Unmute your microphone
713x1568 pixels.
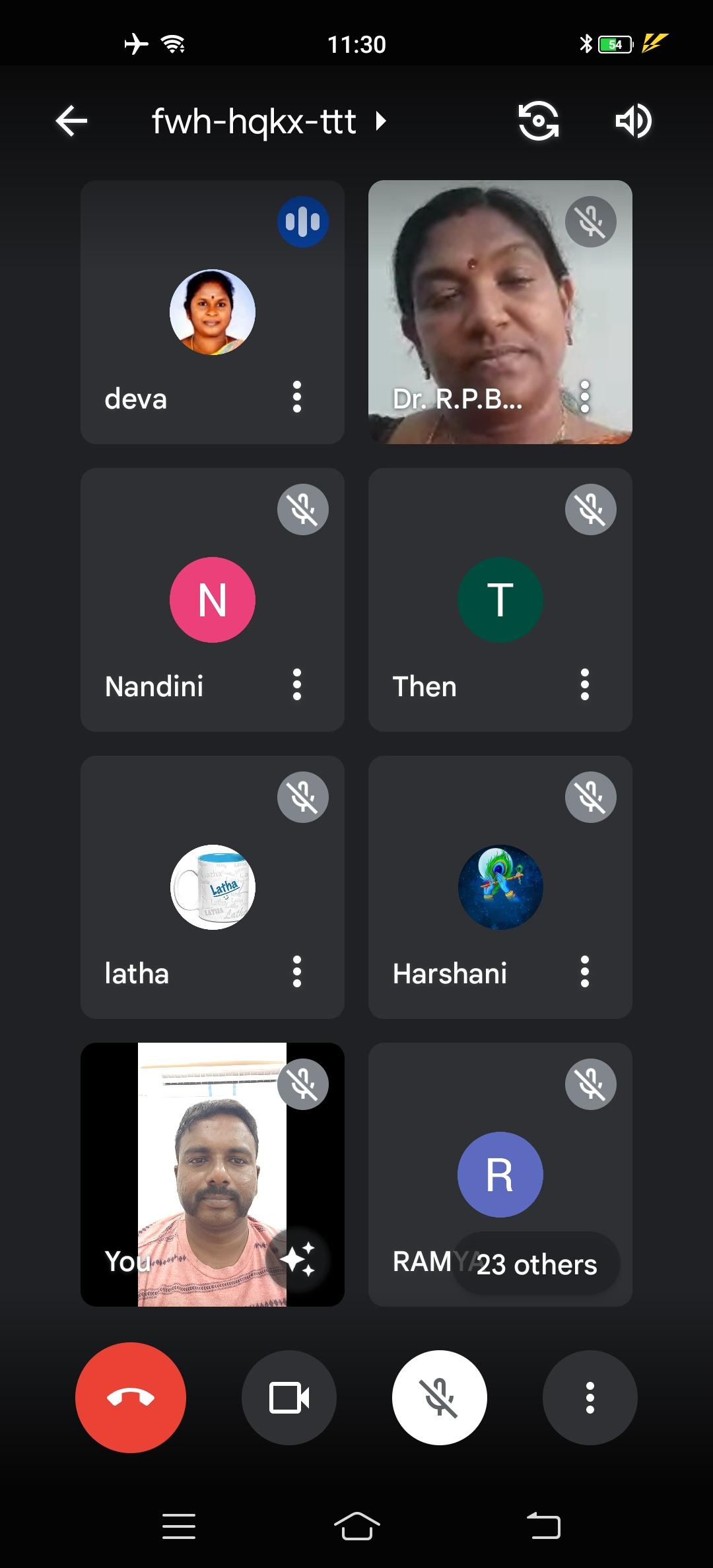pyautogui.click(x=440, y=1397)
